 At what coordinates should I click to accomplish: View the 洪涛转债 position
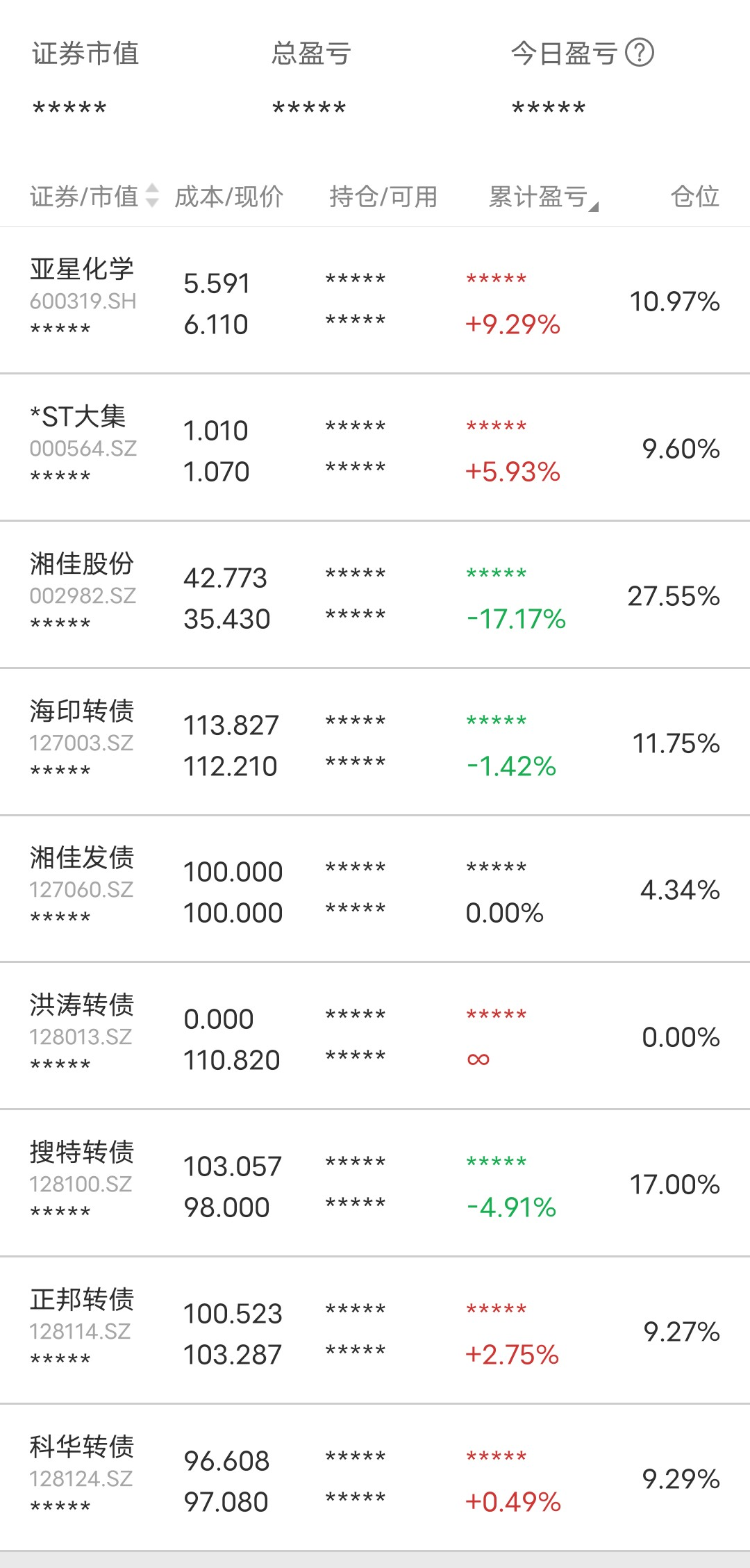tap(375, 1036)
